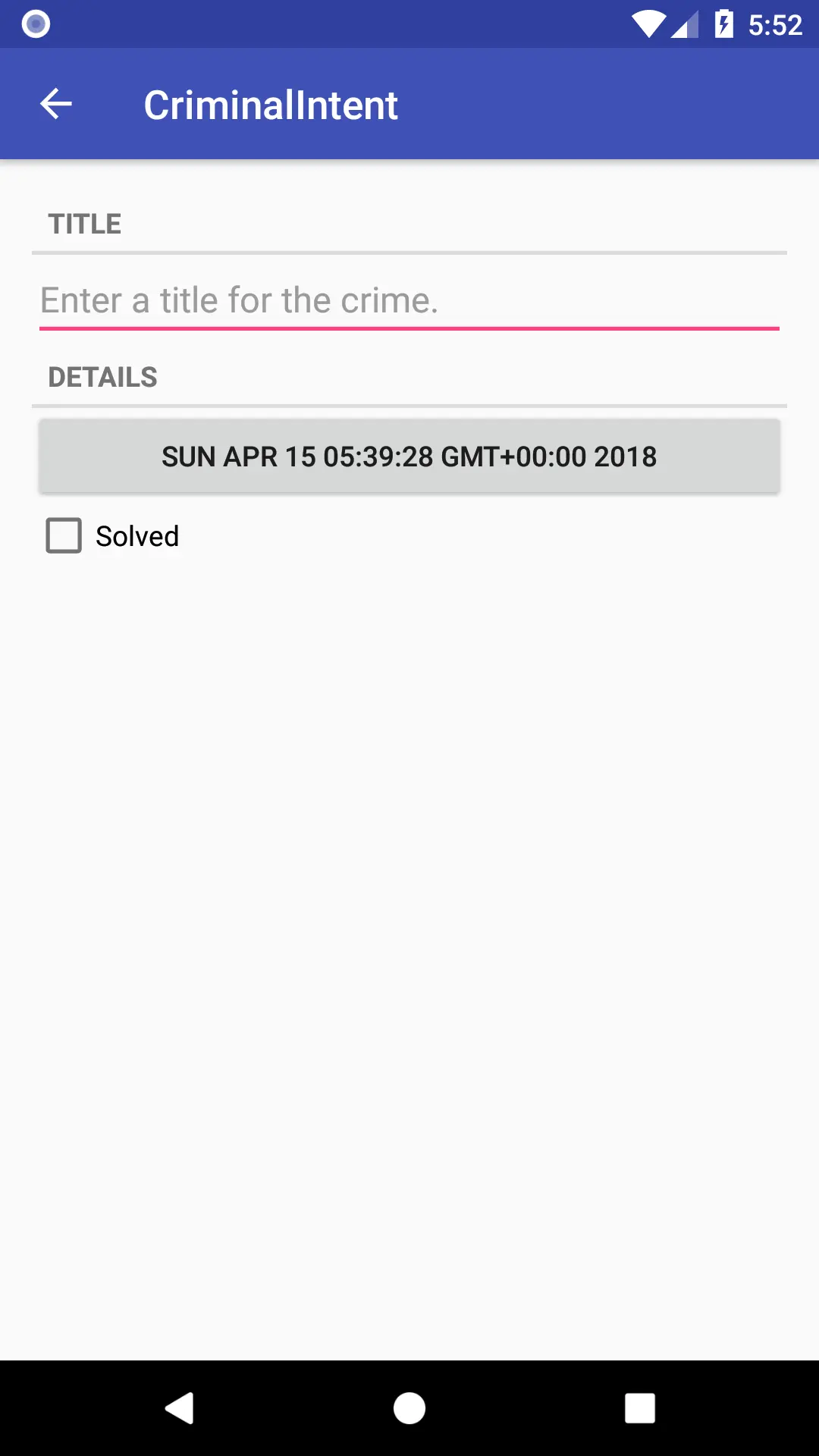Screen dimensions: 819x1456
Task: Go back using the app bar arrow
Action: tap(56, 104)
